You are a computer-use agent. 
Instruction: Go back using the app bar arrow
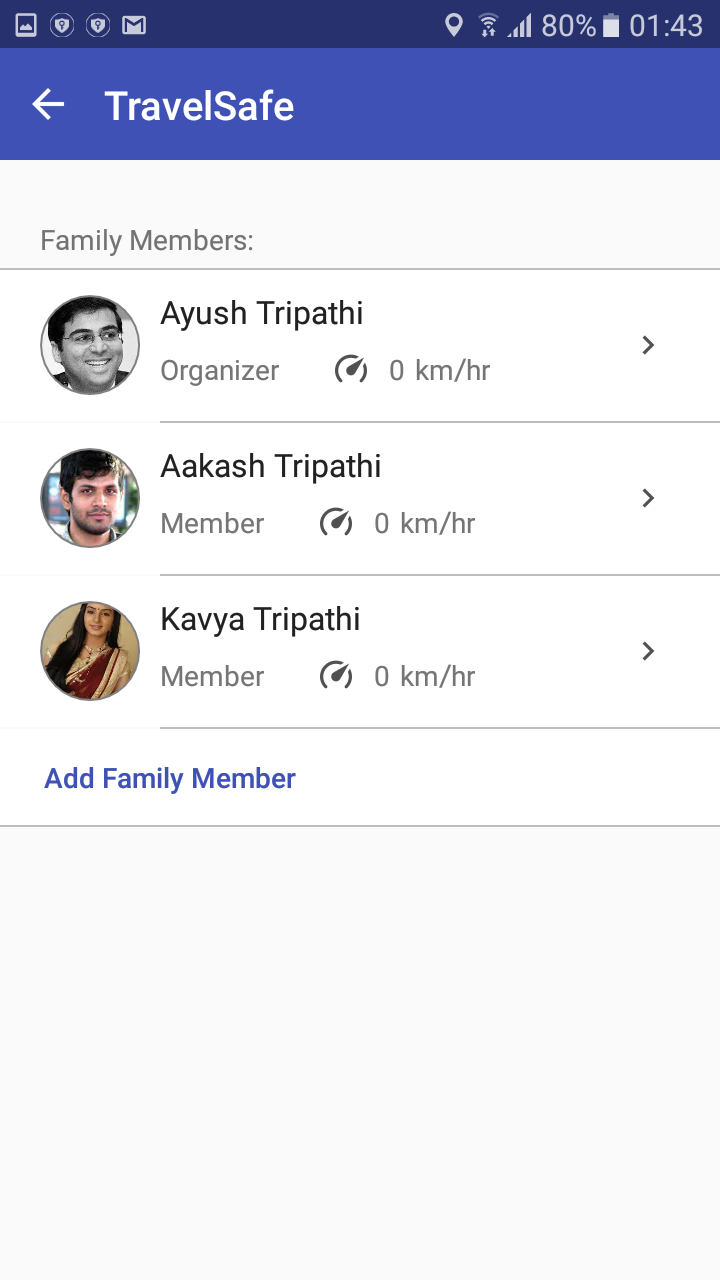[48, 104]
